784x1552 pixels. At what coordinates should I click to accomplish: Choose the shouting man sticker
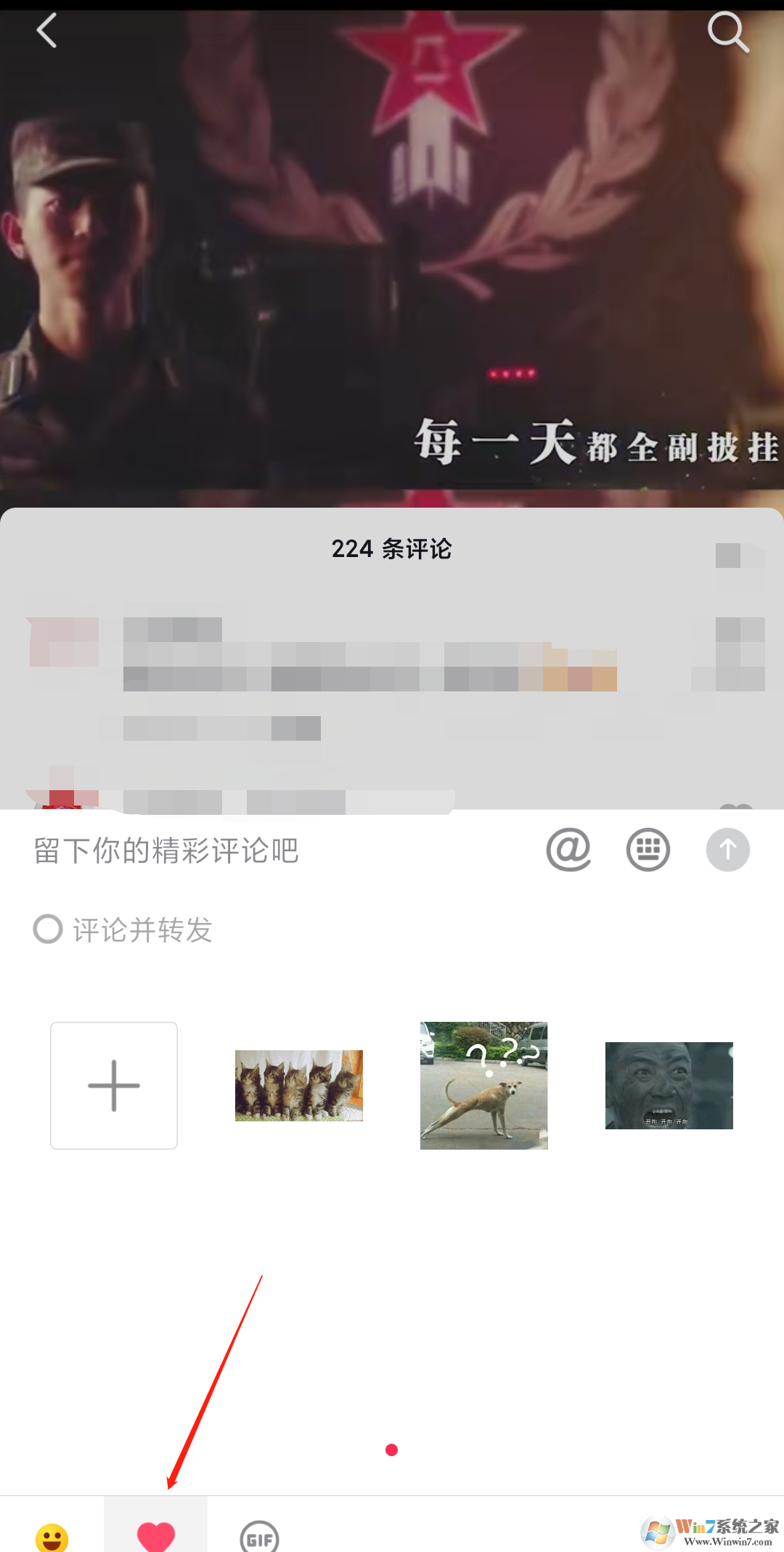point(669,1085)
